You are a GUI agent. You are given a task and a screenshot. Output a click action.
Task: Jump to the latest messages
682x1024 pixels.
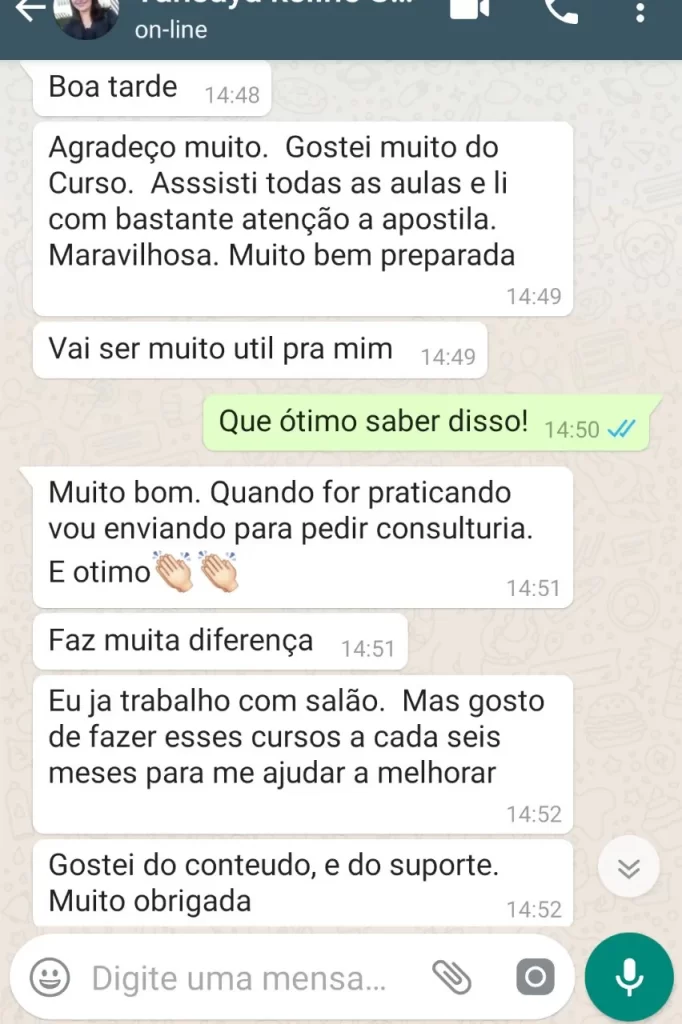point(628,867)
